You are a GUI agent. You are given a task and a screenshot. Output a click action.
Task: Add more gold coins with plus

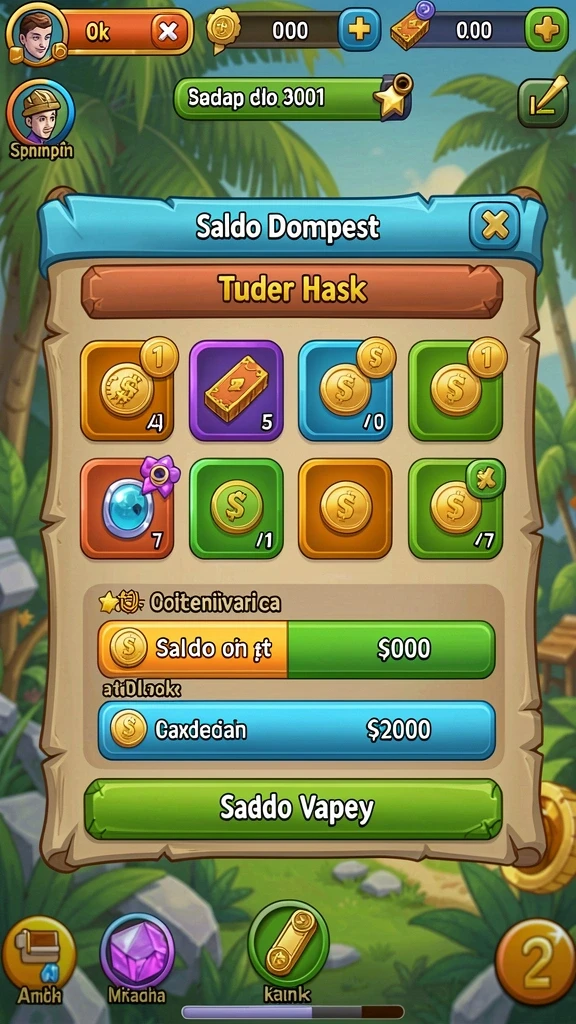click(x=359, y=29)
